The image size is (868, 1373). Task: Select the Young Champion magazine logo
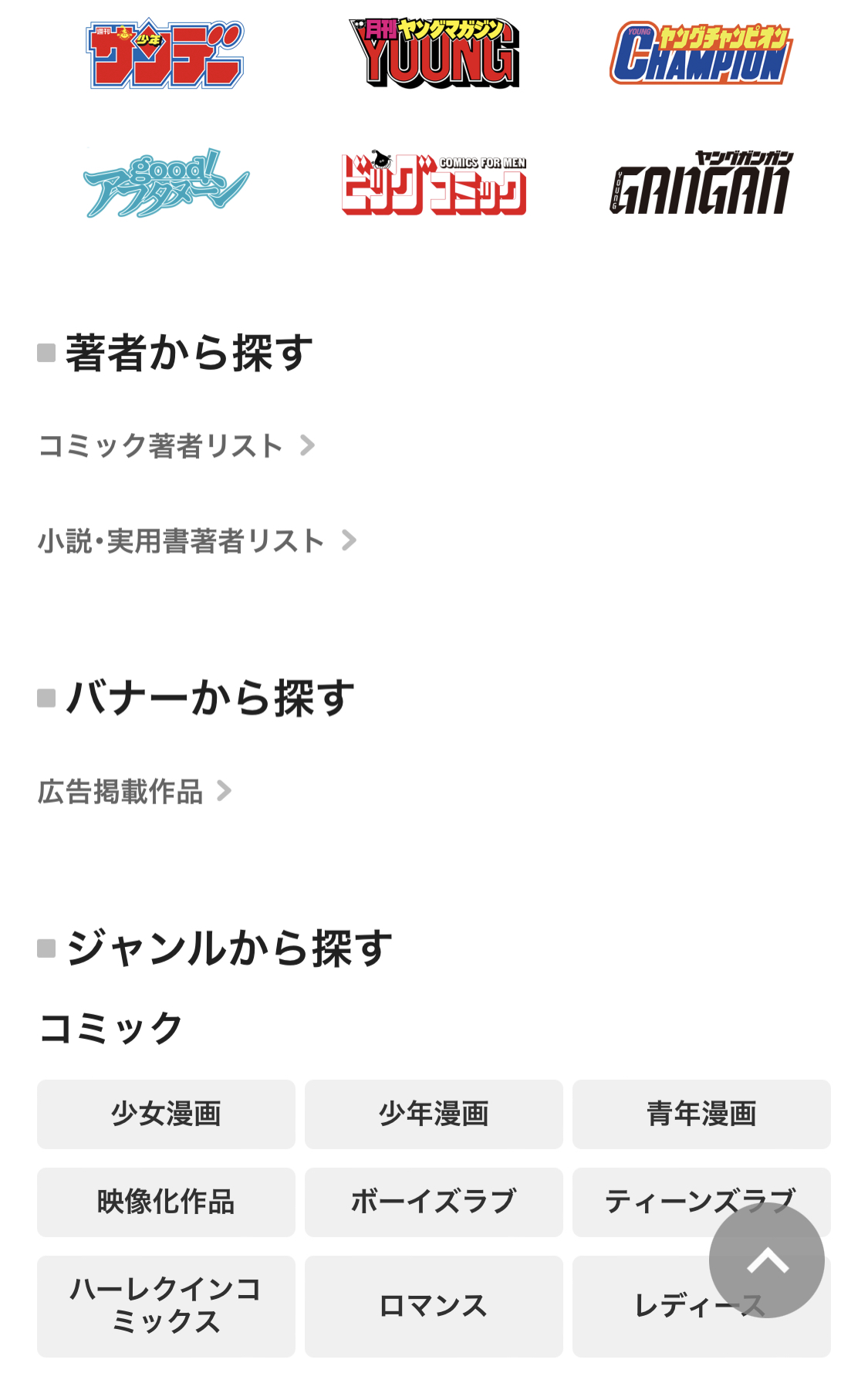point(701,52)
